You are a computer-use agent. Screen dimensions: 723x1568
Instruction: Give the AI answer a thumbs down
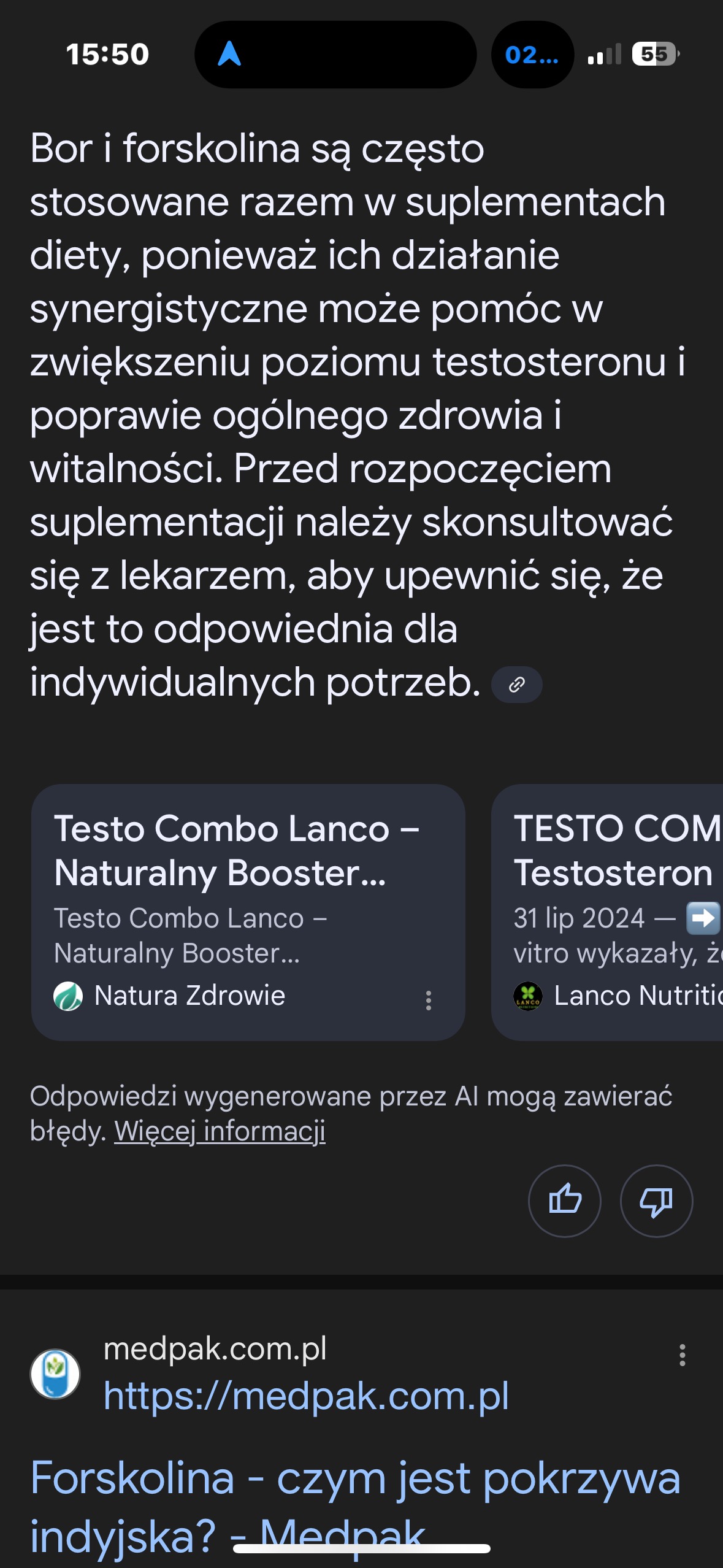coord(656,1201)
